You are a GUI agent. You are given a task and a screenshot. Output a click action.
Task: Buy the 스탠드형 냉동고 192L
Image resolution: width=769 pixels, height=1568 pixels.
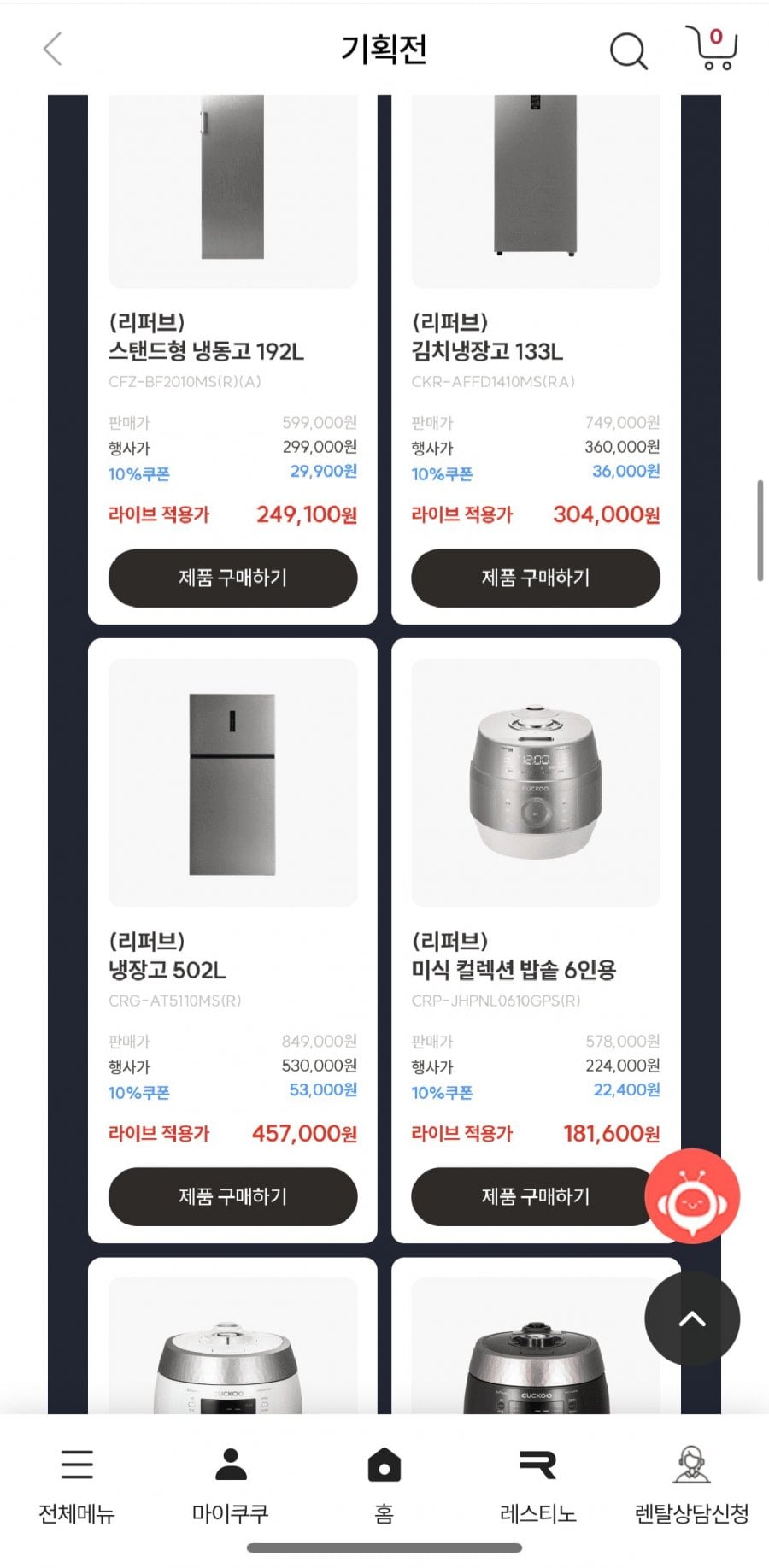232,578
